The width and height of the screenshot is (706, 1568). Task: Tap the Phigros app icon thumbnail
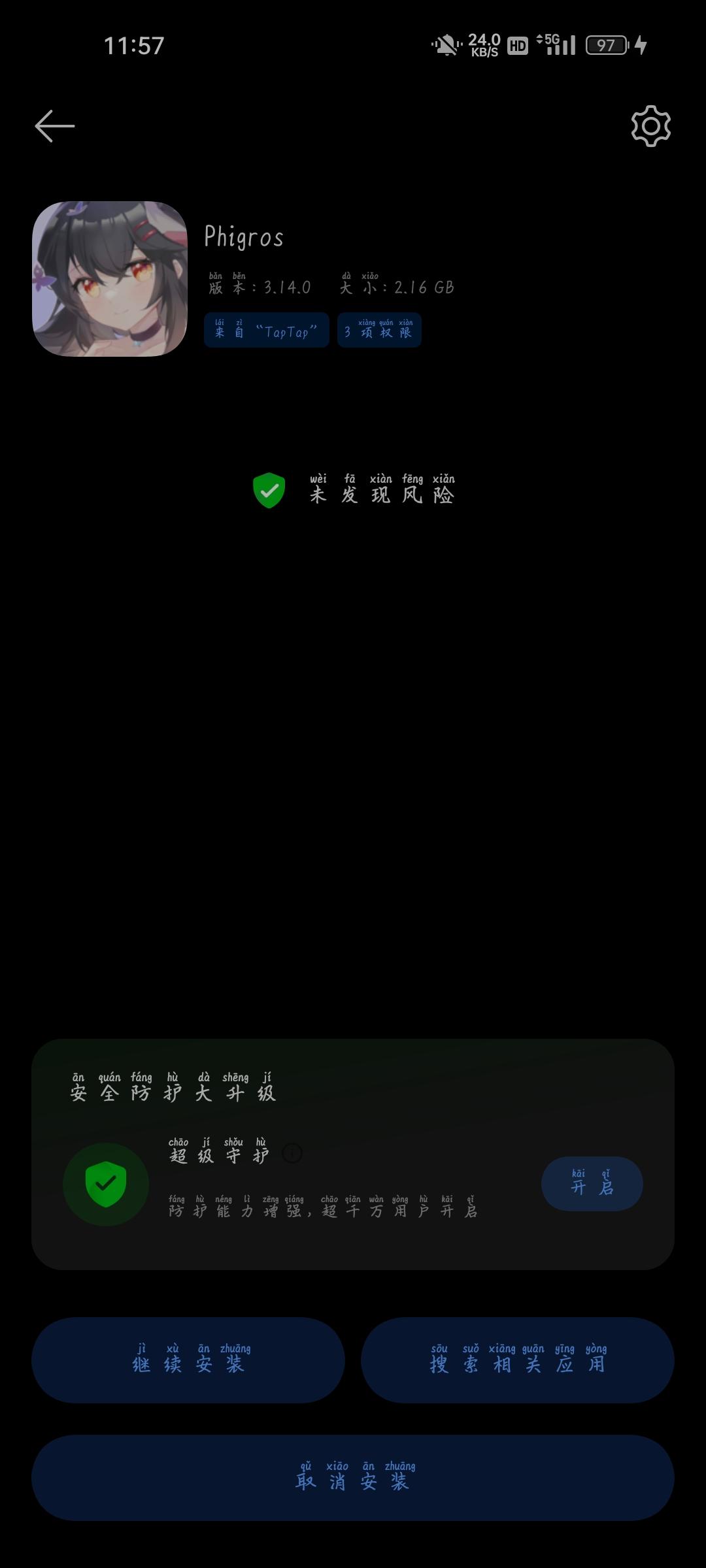[110, 280]
